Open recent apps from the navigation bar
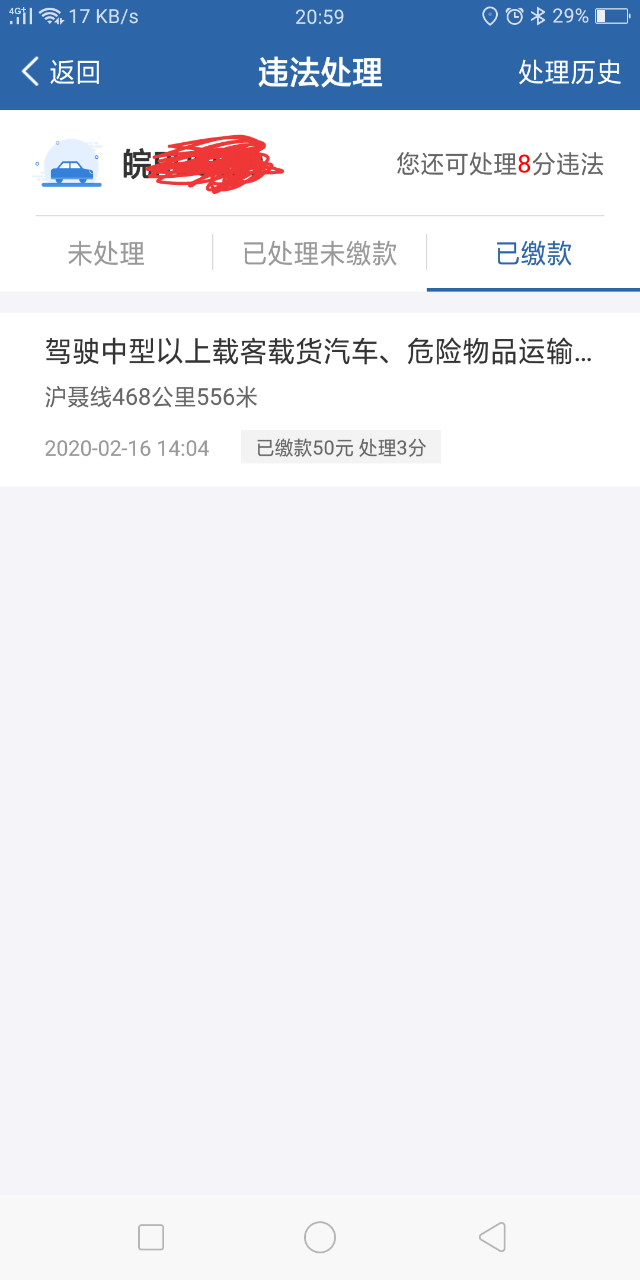The image size is (640, 1280). pos(151,1237)
